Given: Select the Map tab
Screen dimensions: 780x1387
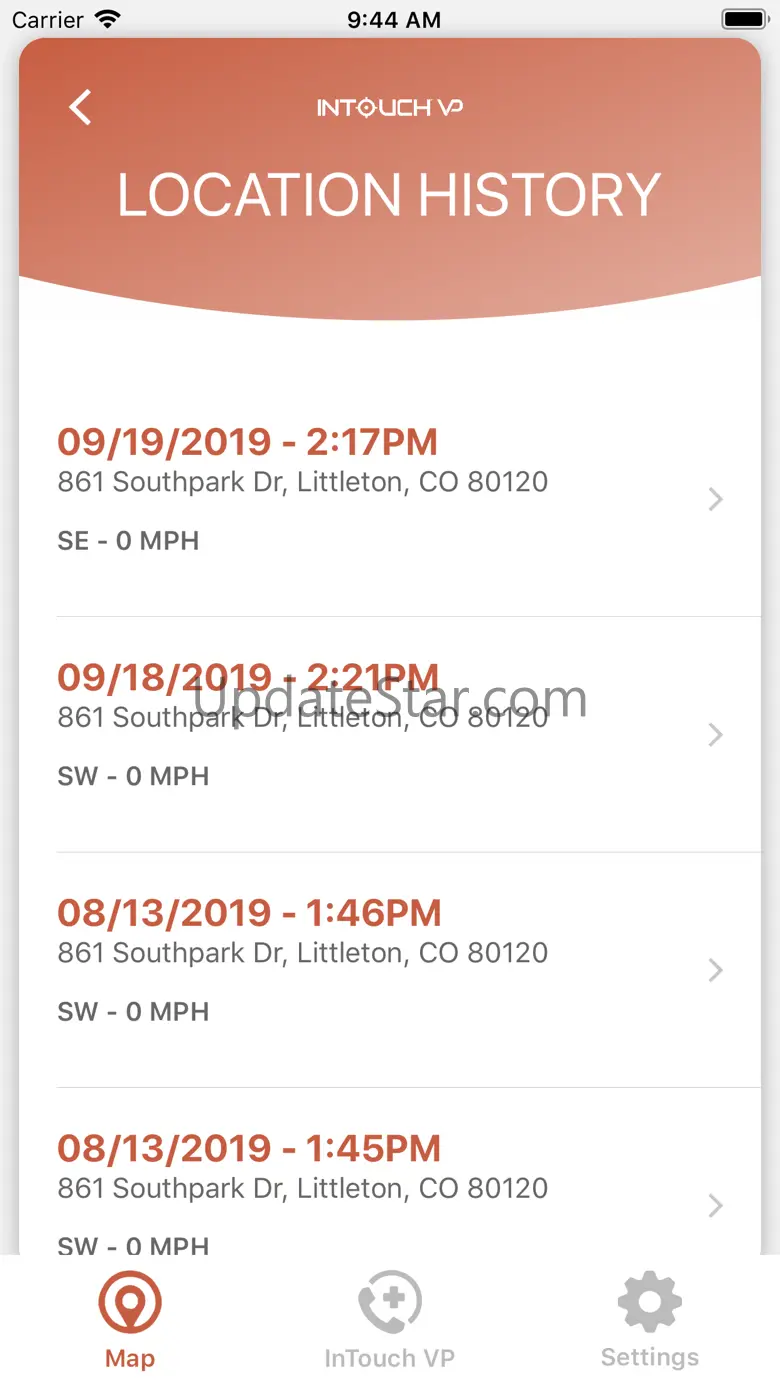Looking at the screenshot, I should (x=130, y=1318).
